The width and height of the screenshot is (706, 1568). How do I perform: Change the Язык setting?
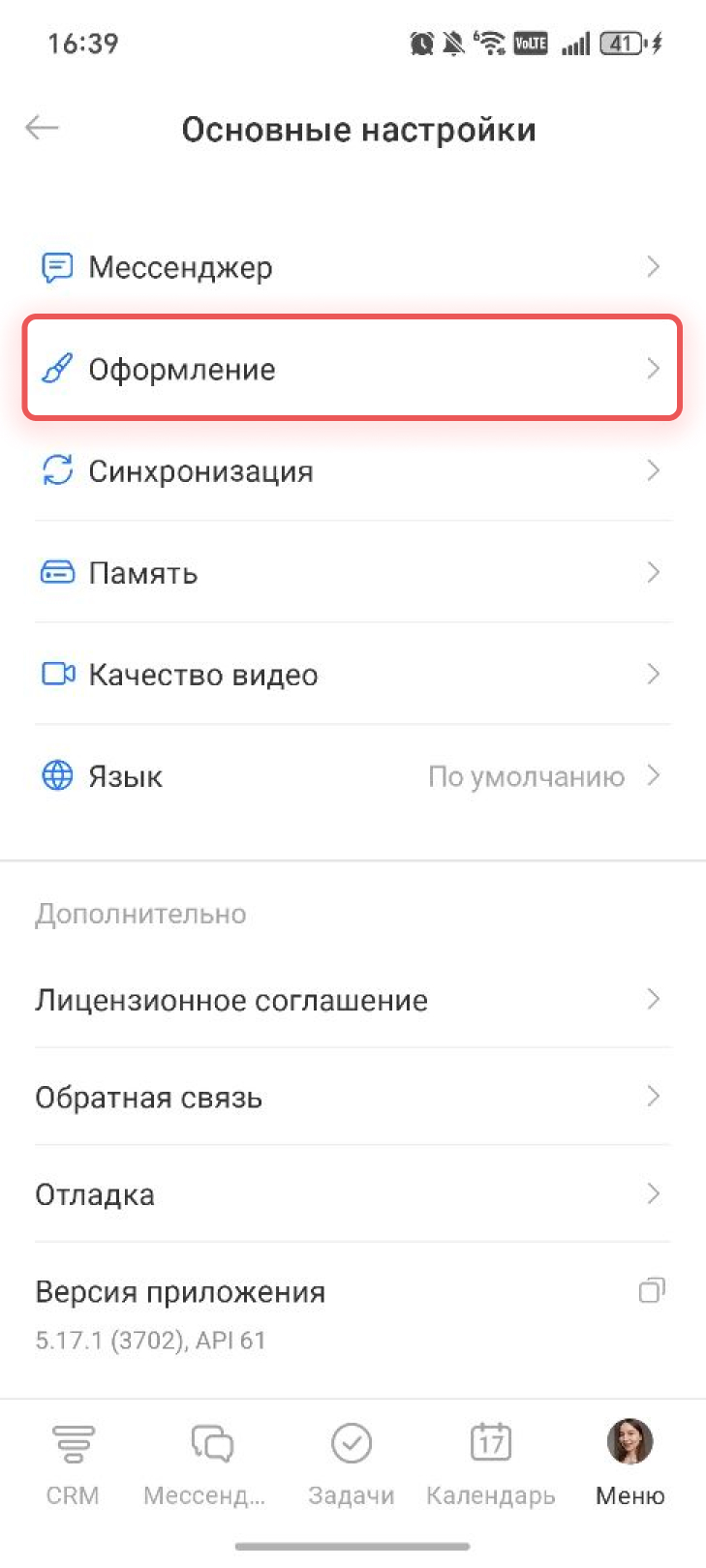353,776
